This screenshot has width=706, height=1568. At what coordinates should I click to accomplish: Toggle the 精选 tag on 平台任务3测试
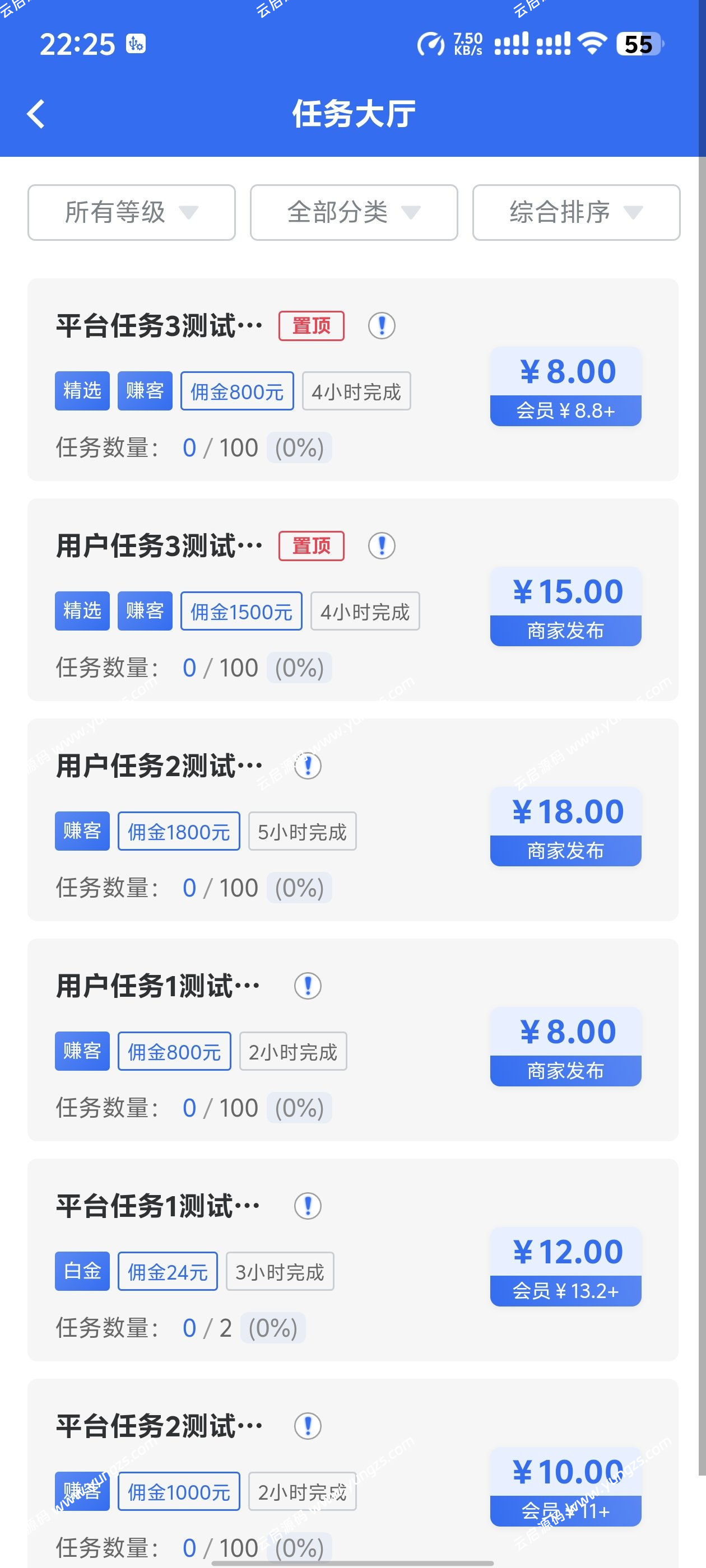82,390
